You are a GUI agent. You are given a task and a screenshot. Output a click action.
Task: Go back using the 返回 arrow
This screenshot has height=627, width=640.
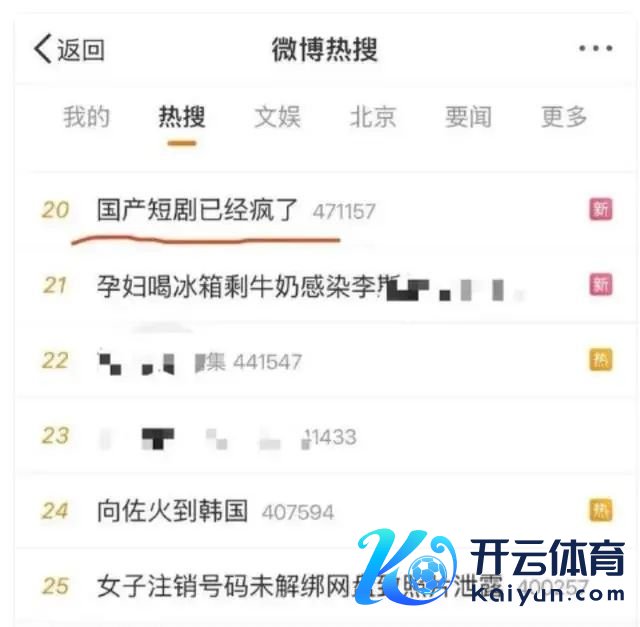tap(68, 49)
